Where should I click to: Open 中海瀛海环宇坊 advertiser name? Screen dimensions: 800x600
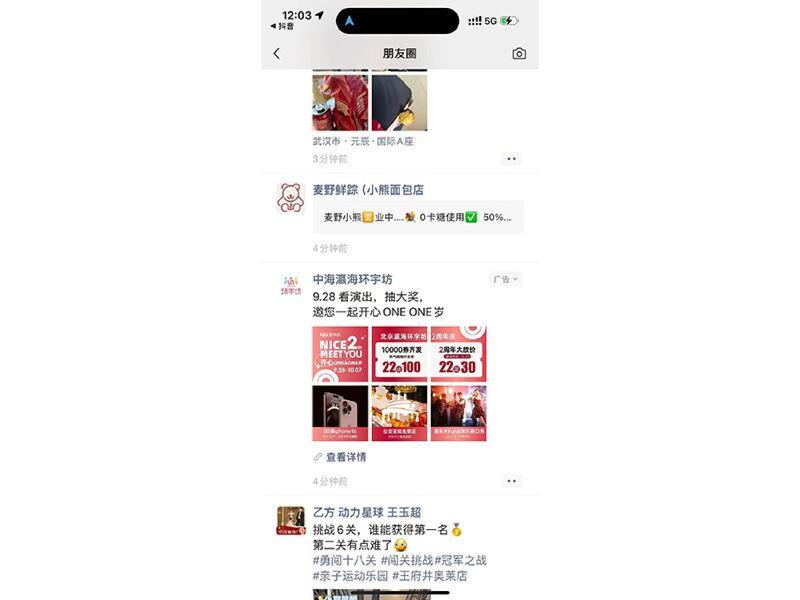pos(353,279)
